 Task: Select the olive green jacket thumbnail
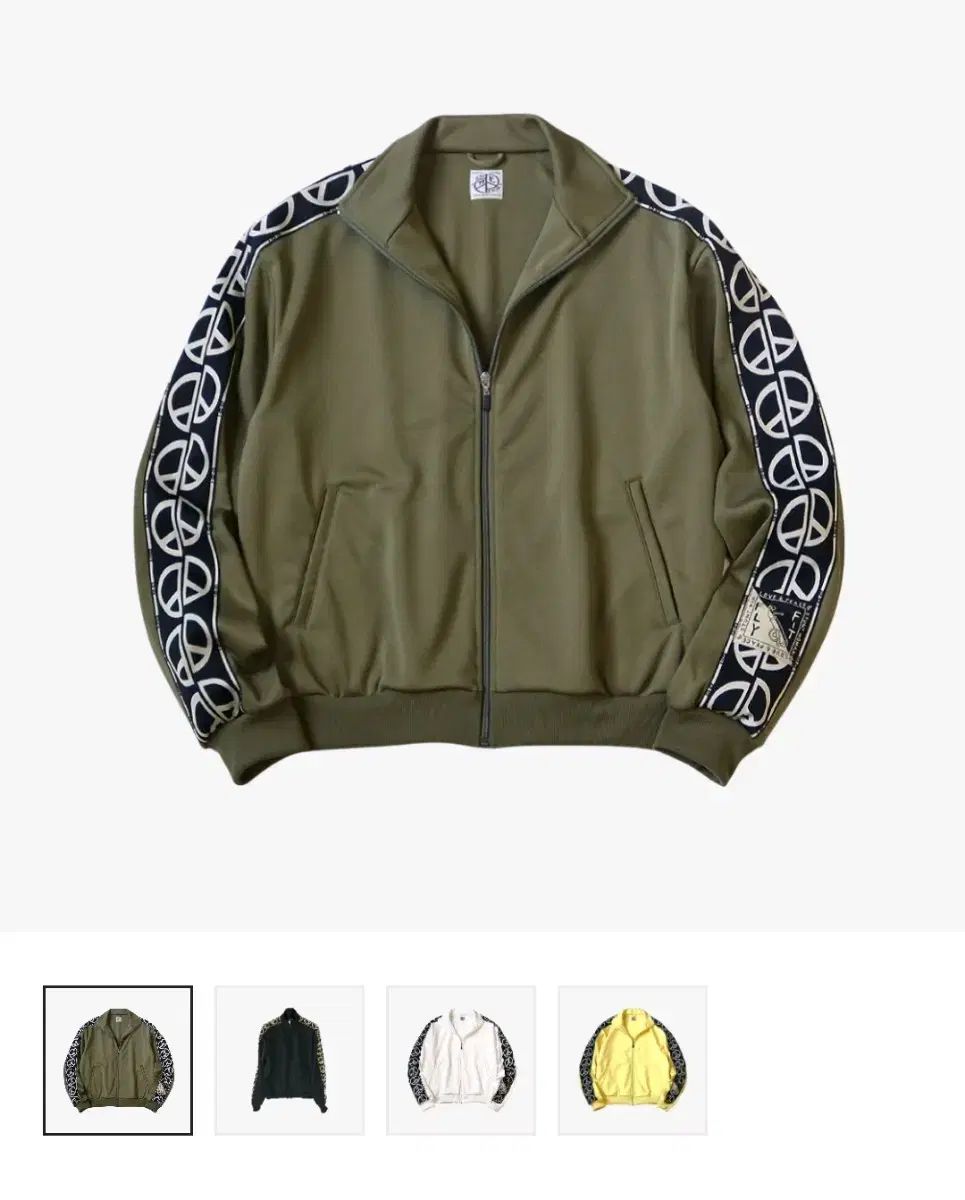(x=118, y=1060)
